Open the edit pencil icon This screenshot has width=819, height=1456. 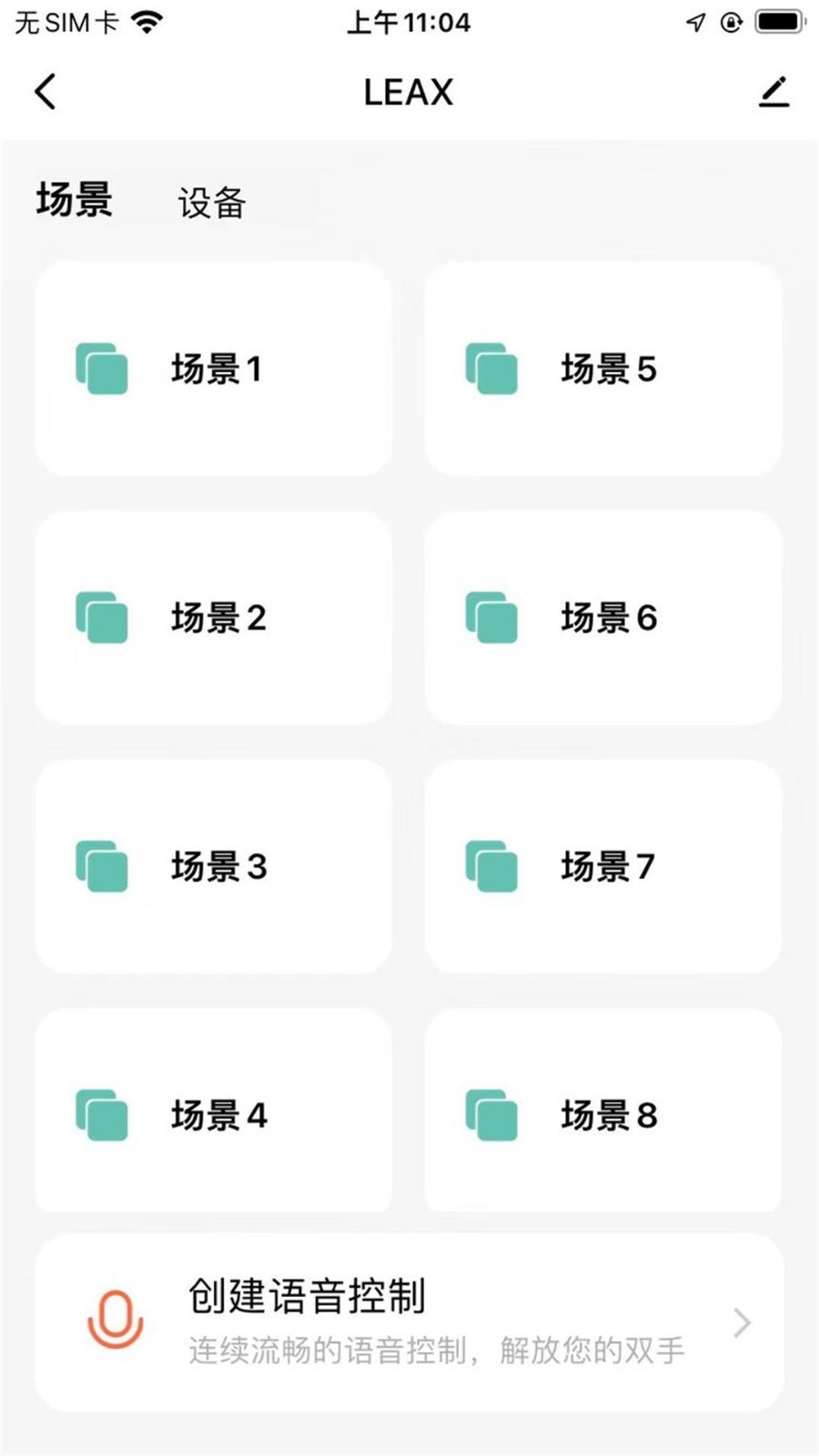click(x=773, y=92)
